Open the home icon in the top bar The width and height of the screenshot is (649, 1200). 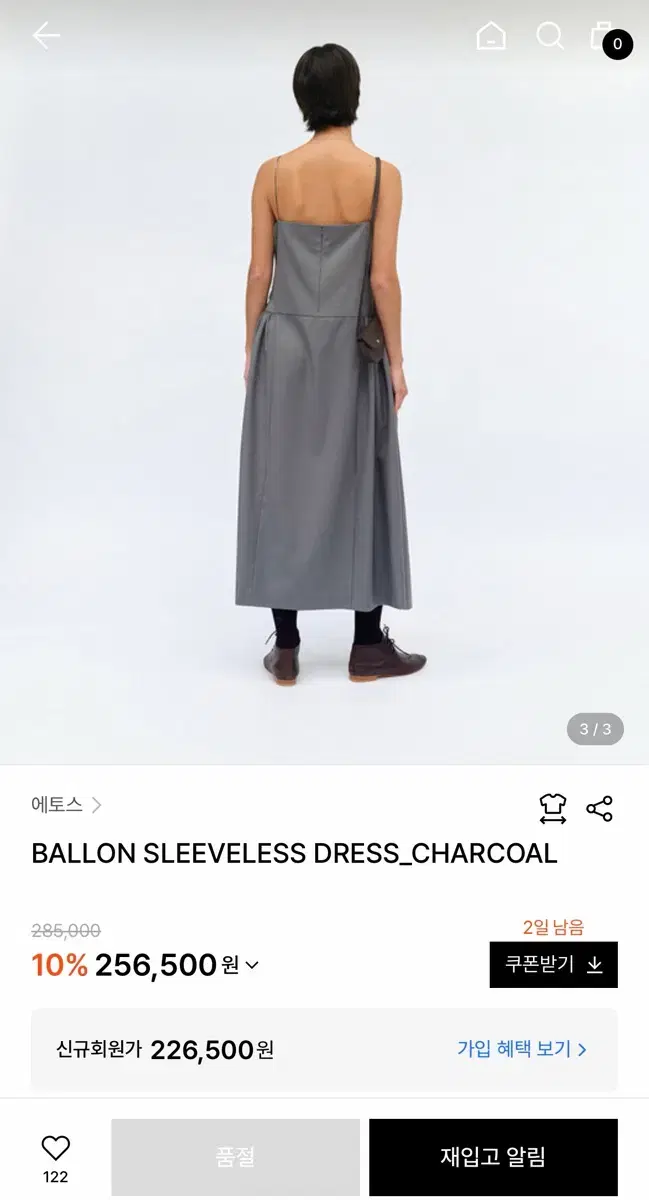click(x=491, y=36)
